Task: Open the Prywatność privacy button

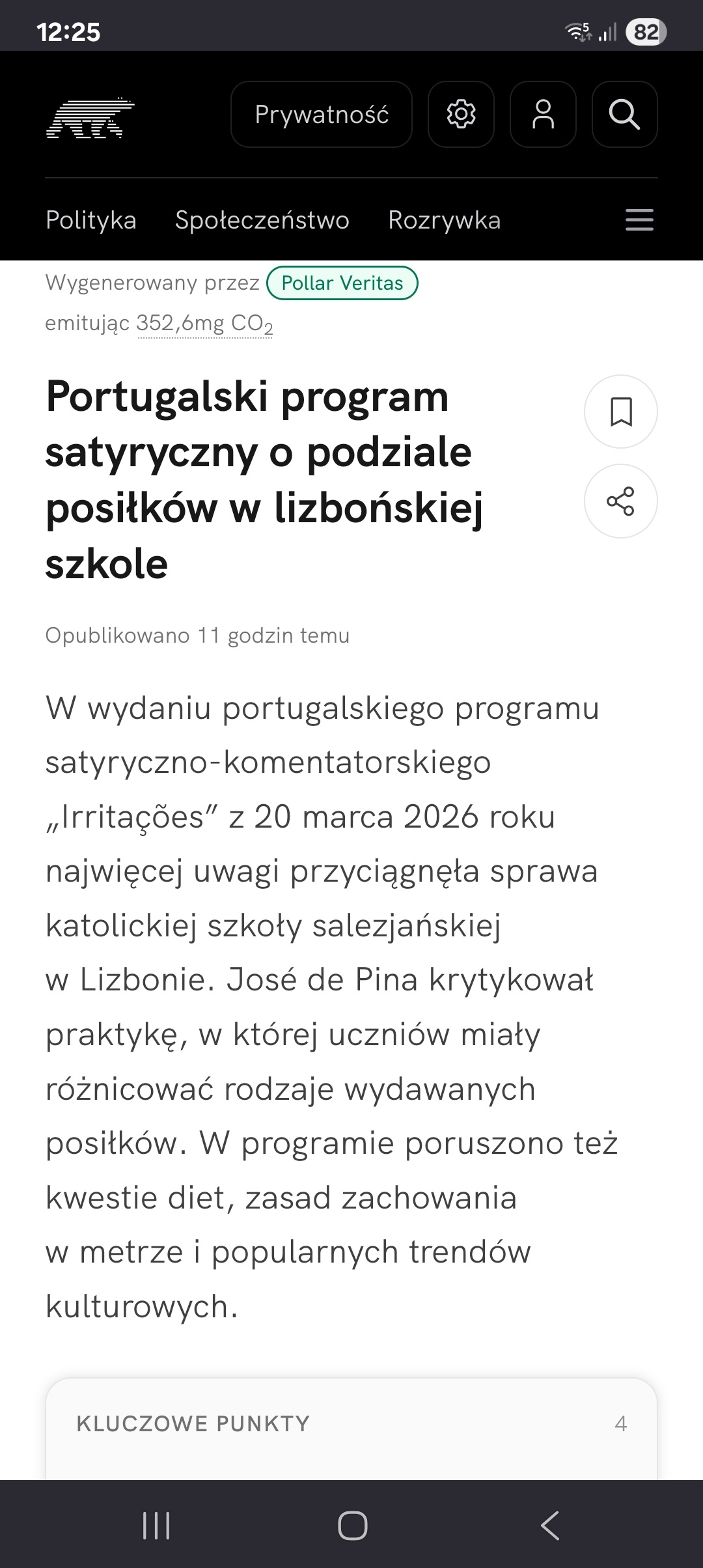Action: pyautogui.click(x=321, y=115)
